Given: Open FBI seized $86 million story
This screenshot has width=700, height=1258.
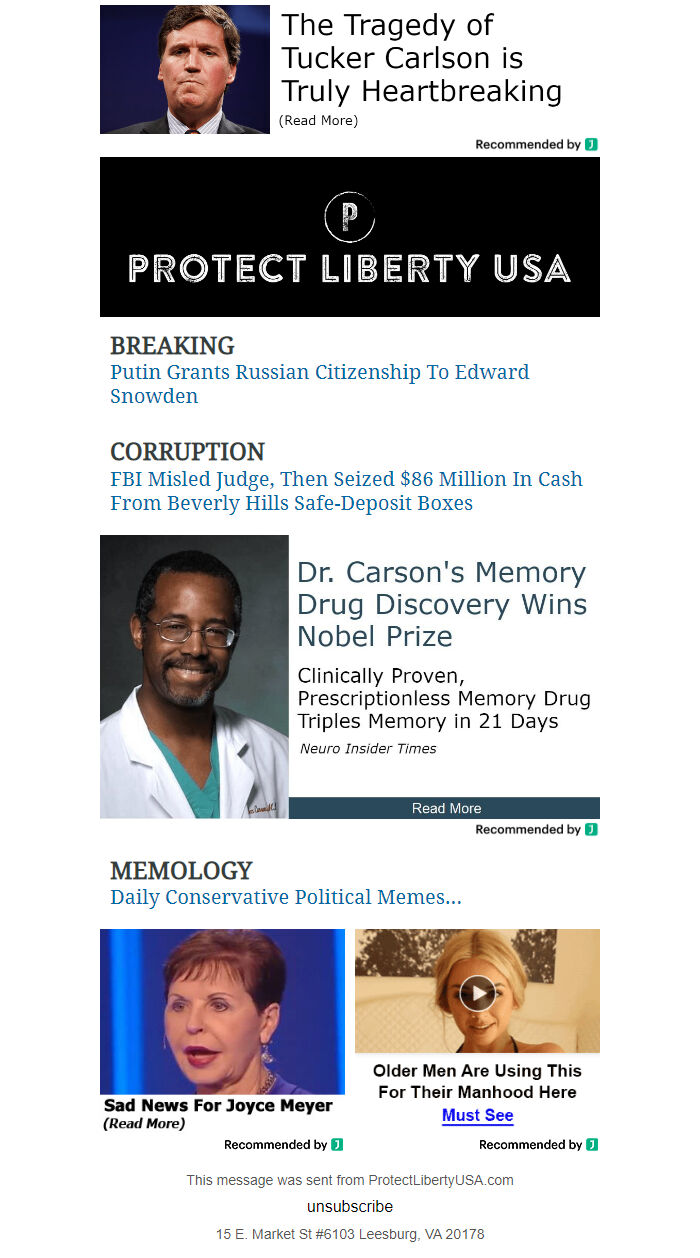Looking at the screenshot, I should 345,491.
